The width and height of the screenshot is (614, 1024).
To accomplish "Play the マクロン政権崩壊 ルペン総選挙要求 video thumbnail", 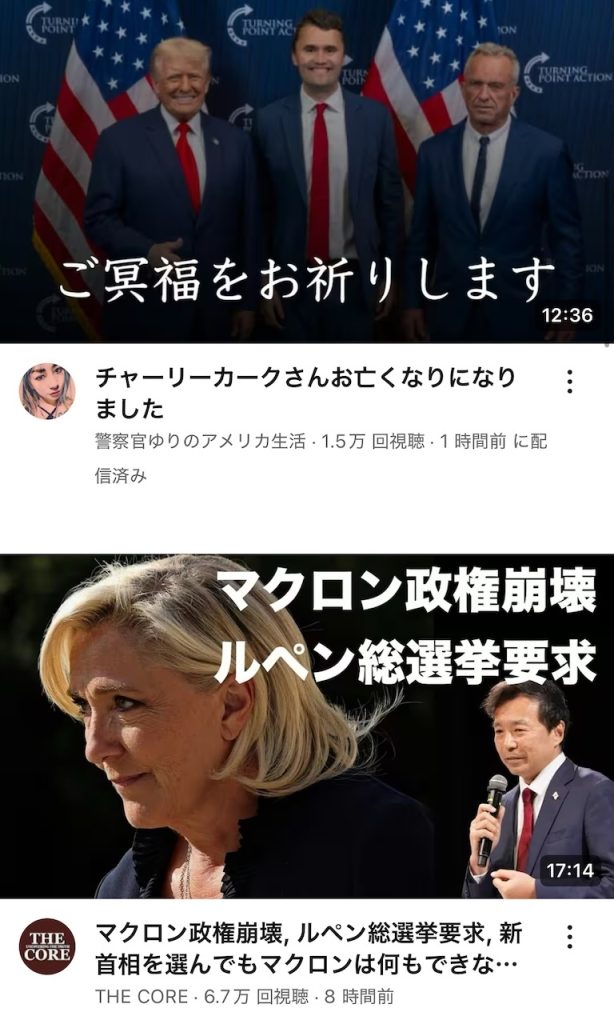I will coord(307,725).
